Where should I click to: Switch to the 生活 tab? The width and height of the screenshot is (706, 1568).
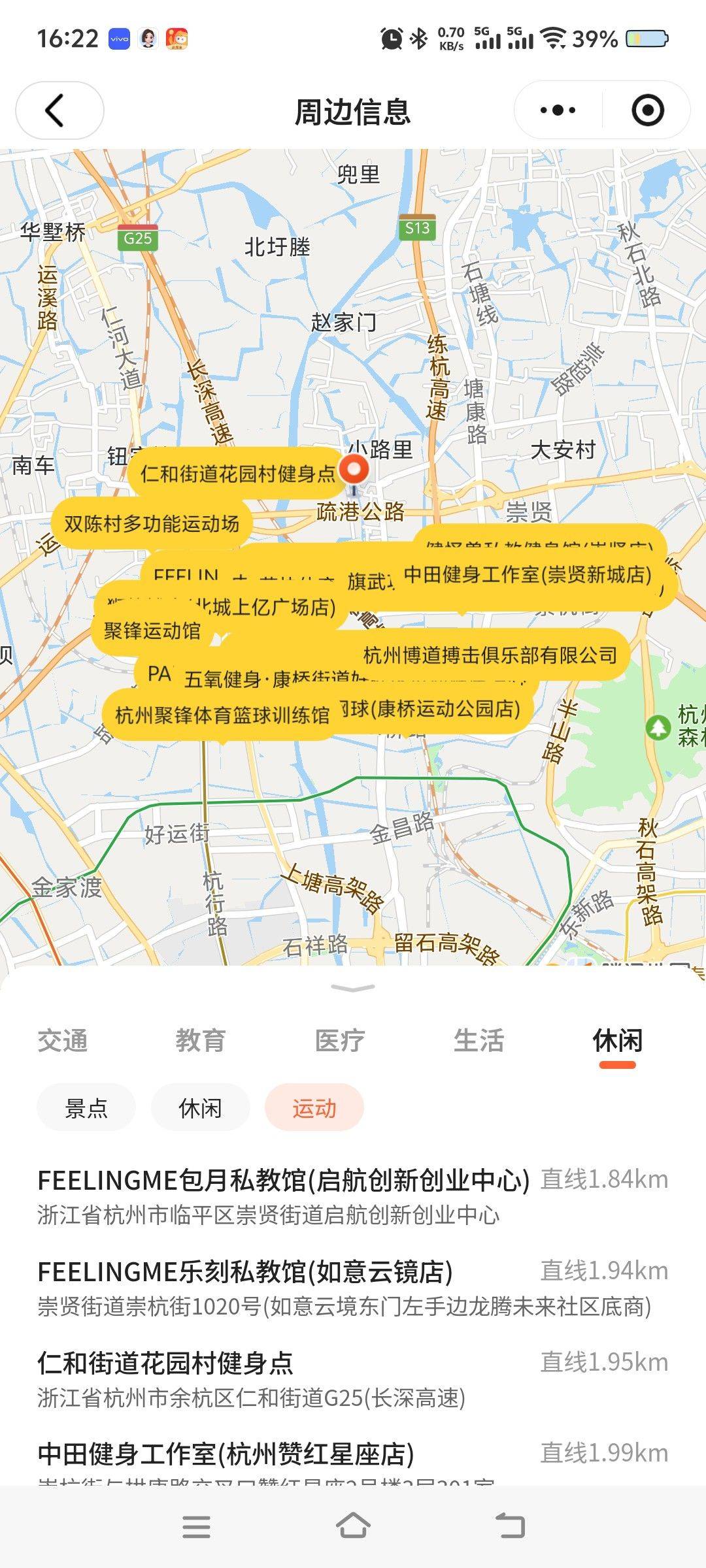point(479,1041)
